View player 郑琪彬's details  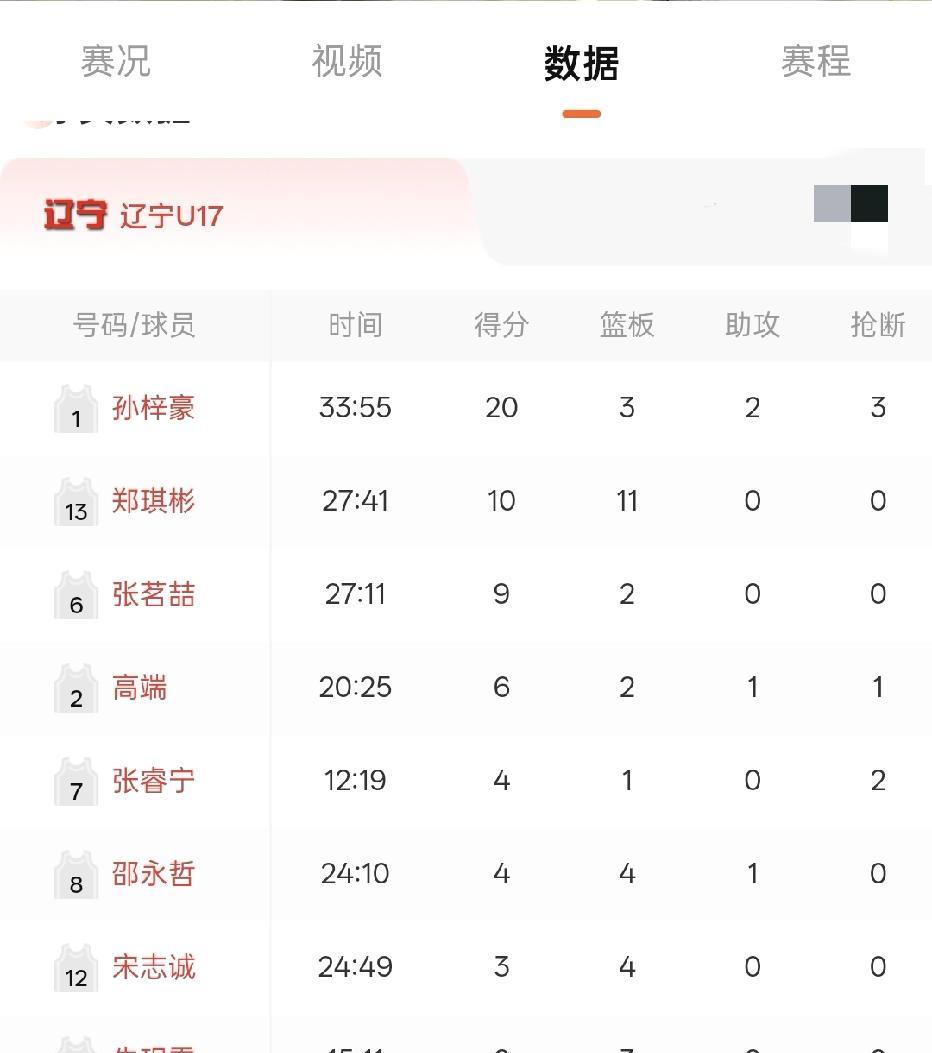tap(154, 501)
